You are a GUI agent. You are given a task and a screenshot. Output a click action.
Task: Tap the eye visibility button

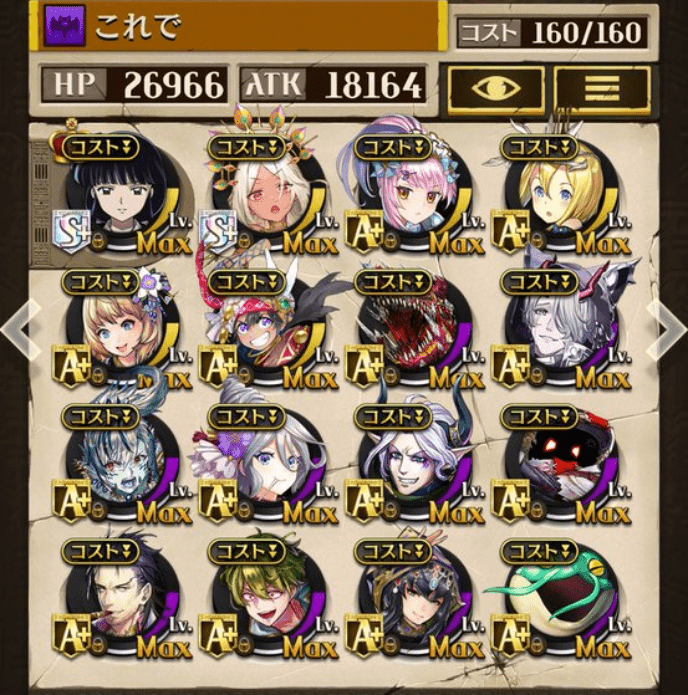pyautogui.click(x=495, y=91)
